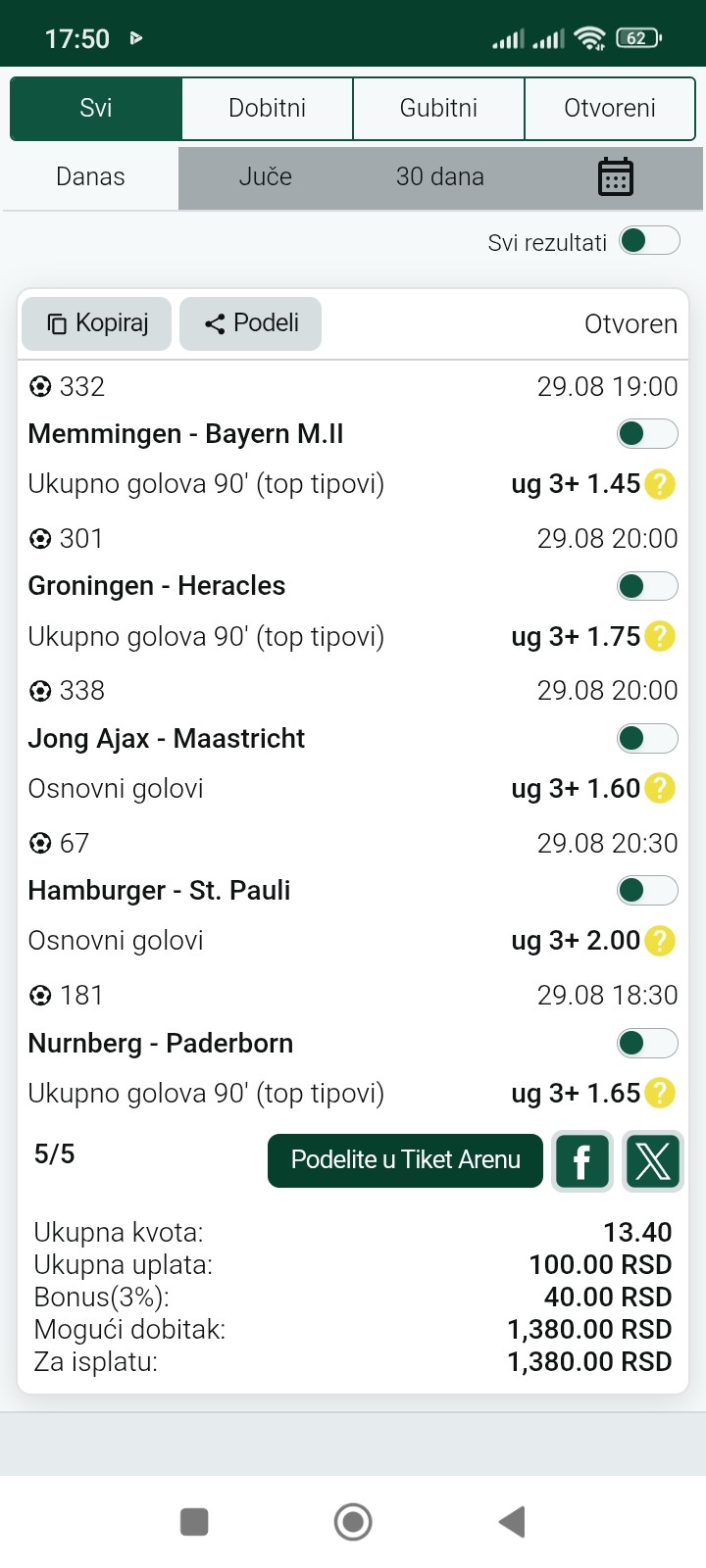Open help icon beside Hamburger ug 3+ 2.00

click(x=661, y=941)
